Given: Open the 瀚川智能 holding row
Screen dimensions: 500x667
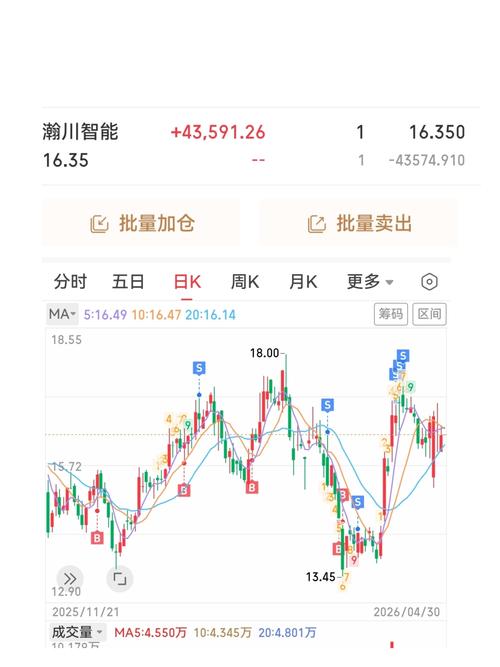Looking at the screenshot, I should [254, 146].
